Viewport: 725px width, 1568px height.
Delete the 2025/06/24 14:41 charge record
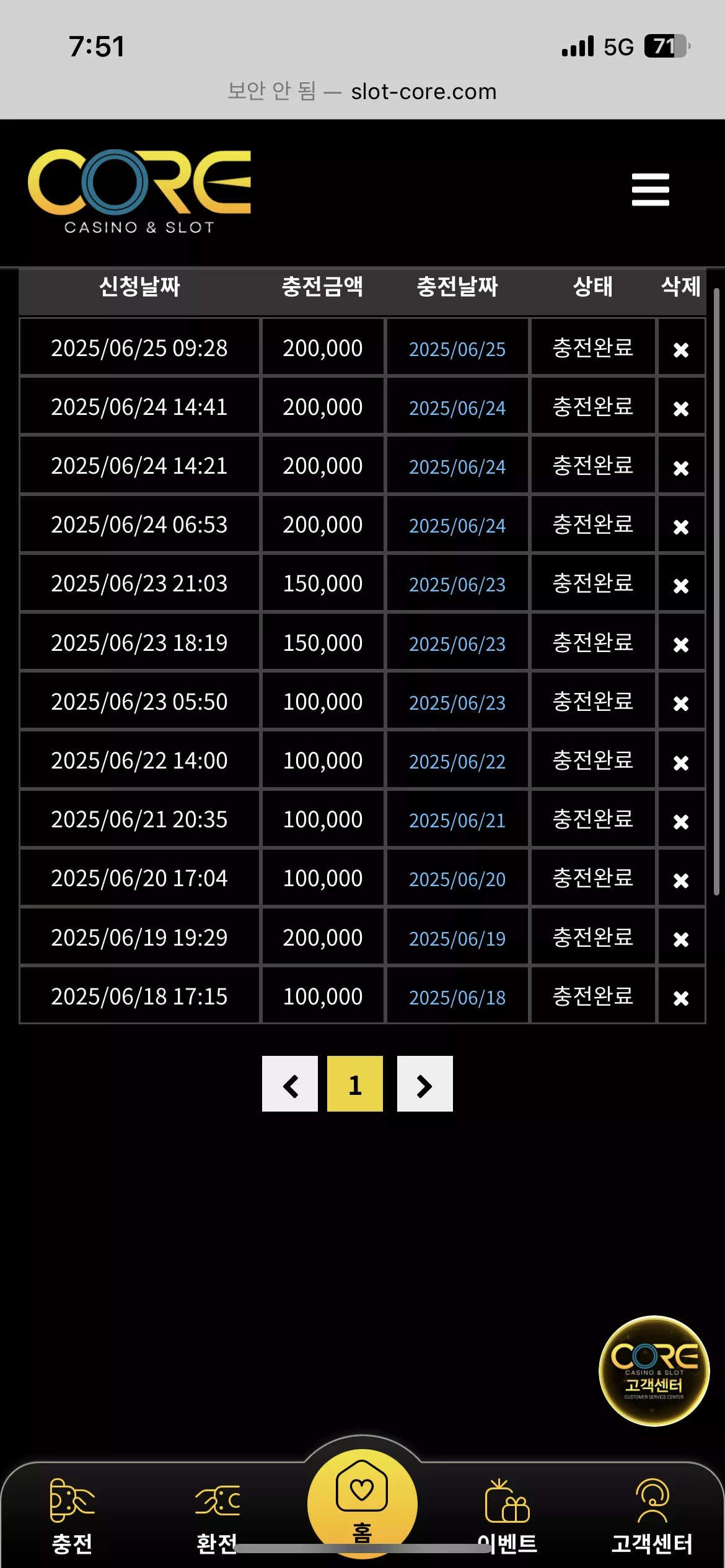coord(681,409)
